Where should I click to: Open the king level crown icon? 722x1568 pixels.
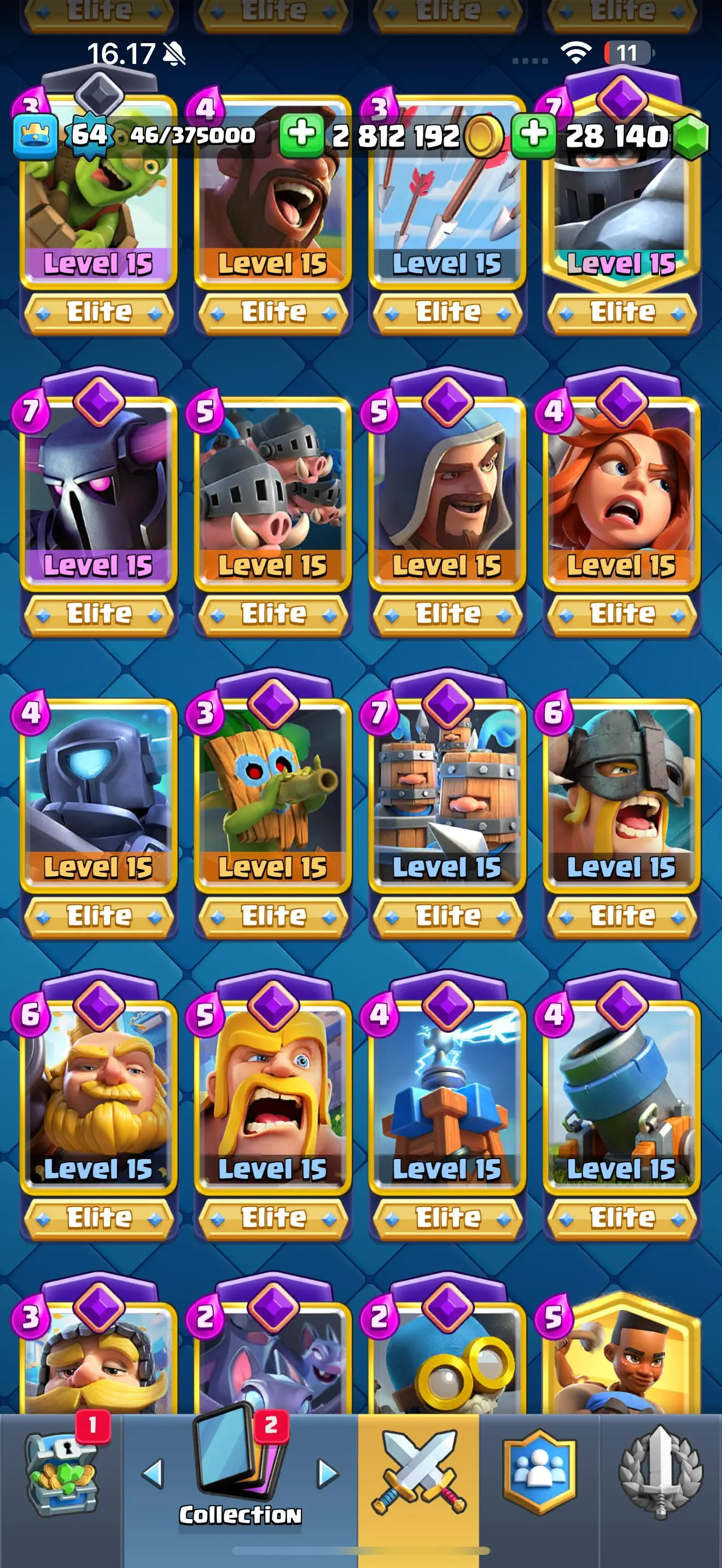pyautogui.click(x=36, y=135)
